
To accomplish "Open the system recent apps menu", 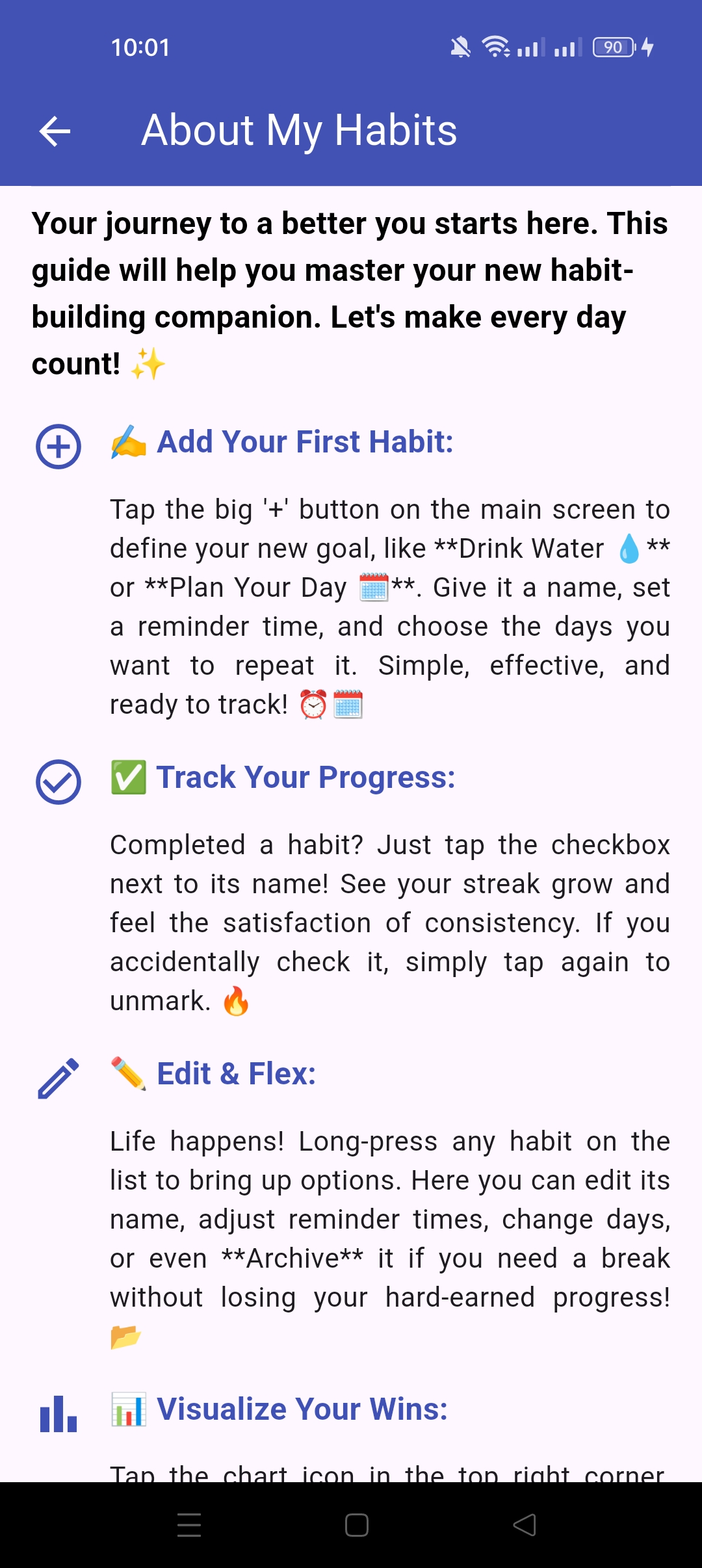I will 189,1524.
